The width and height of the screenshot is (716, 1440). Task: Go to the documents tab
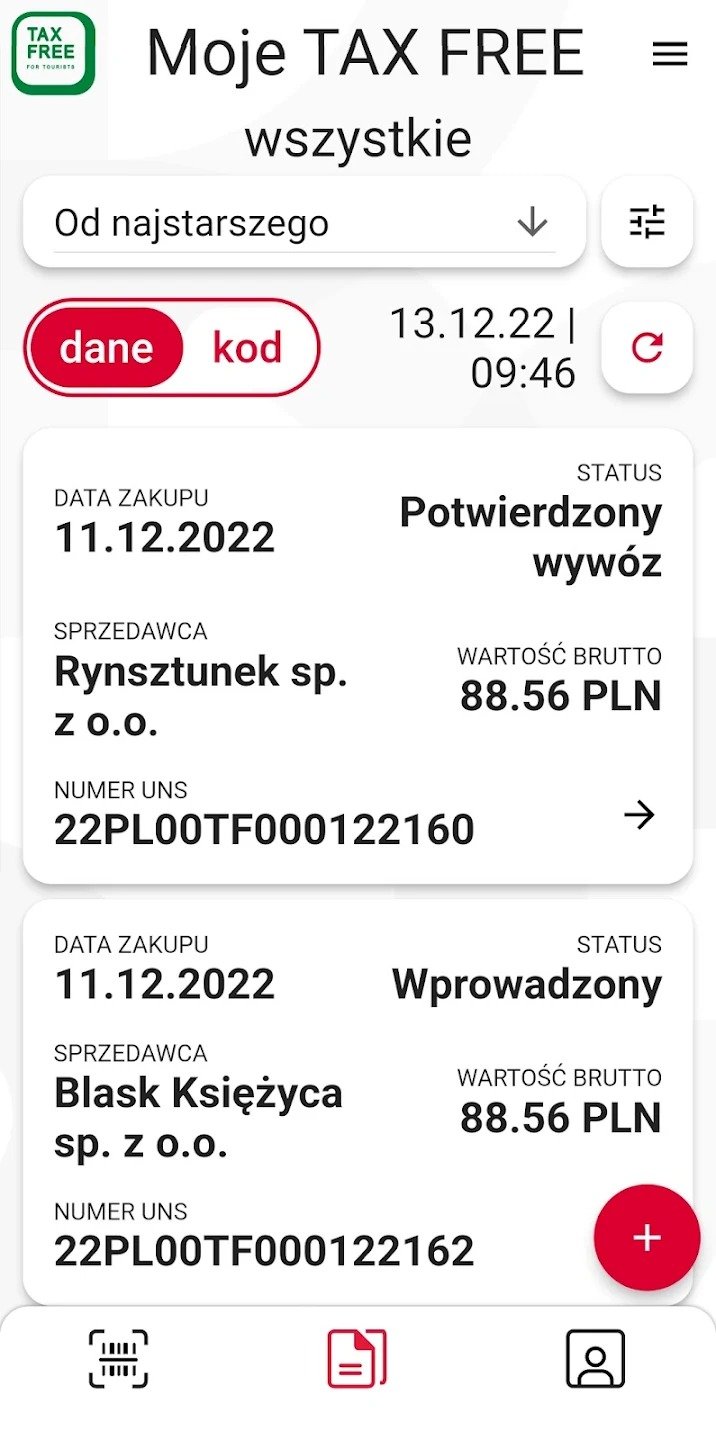tap(357, 1359)
